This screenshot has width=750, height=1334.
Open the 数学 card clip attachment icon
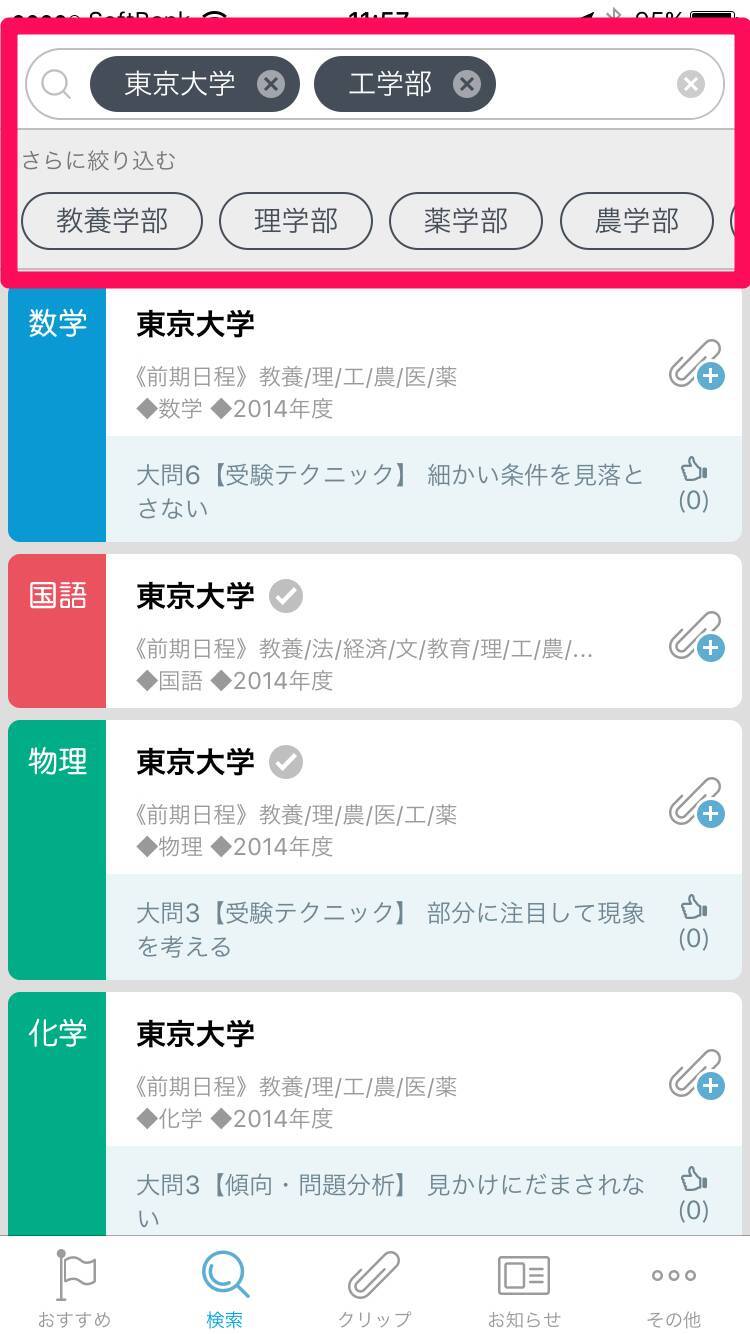(x=697, y=373)
